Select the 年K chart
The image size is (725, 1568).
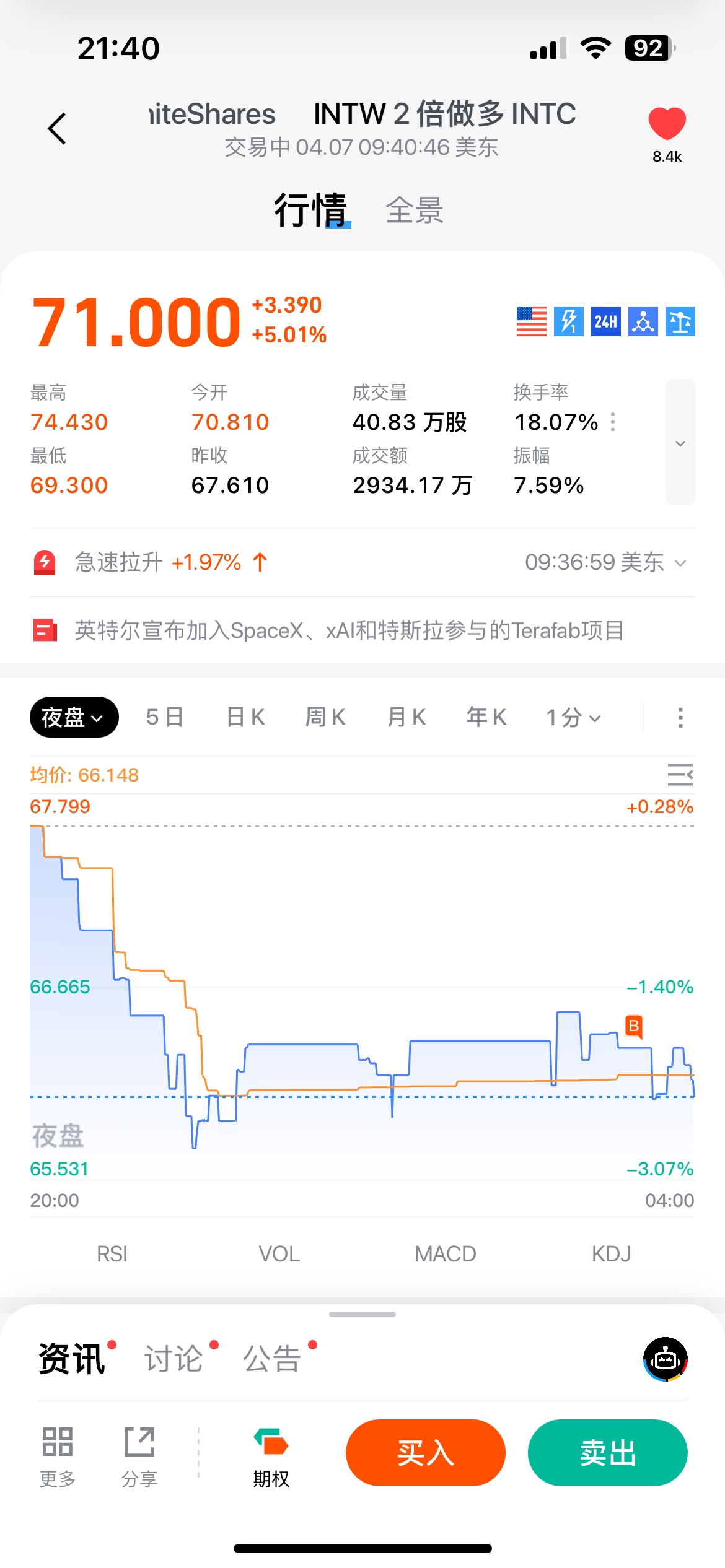486,717
